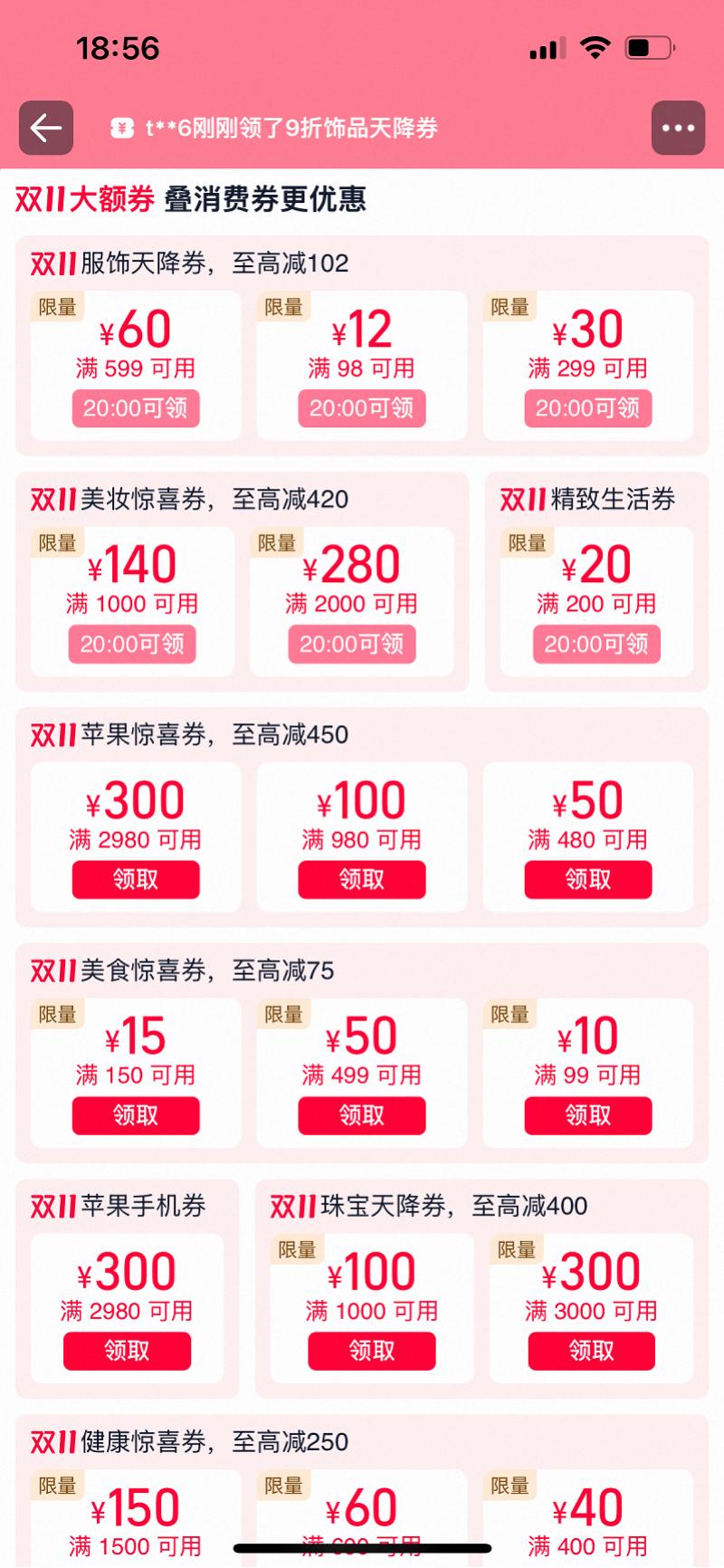Tap 20:00可领 on the ¥280 美妆惊喜券
Image resolution: width=724 pixels, height=1568 pixels.
pyautogui.click(x=352, y=644)
